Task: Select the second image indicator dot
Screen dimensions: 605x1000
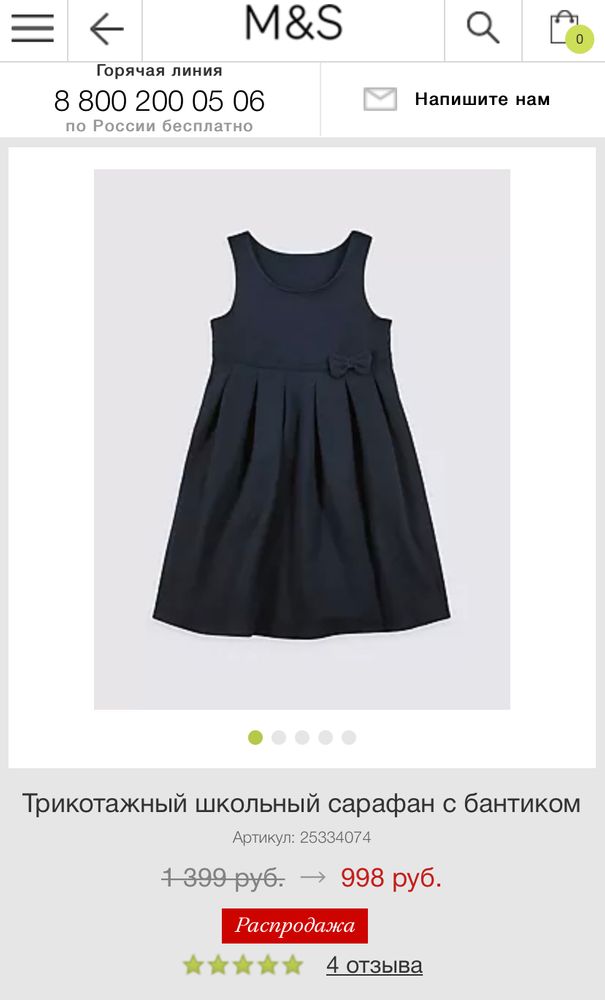Action: tap(279, 738)
